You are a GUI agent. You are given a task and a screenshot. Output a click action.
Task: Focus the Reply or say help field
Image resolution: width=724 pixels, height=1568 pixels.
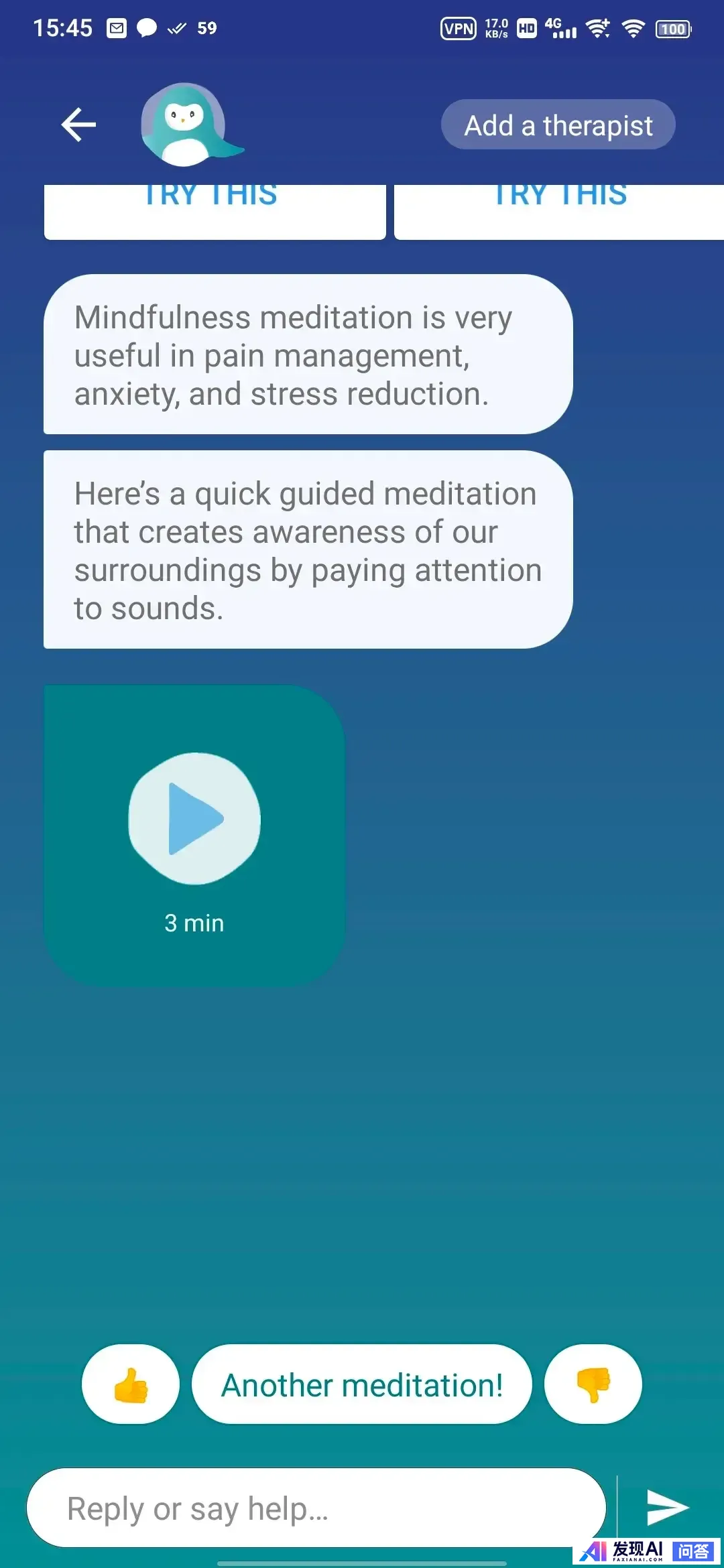[315, 1508]
